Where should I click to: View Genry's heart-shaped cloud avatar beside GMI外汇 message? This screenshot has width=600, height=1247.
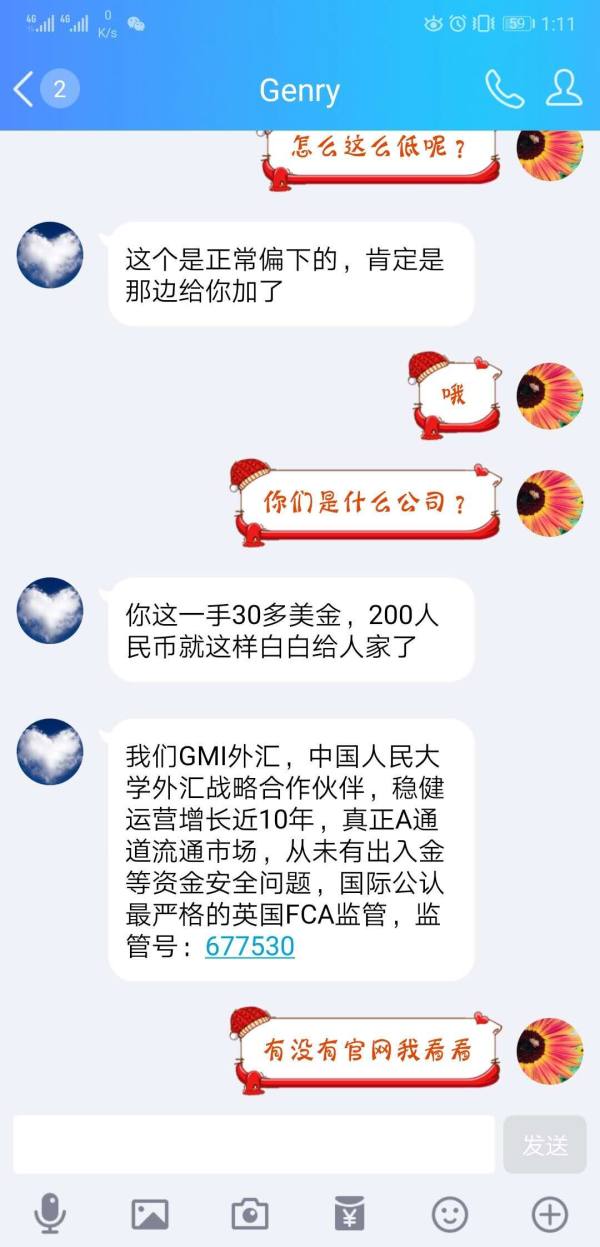click(50, 751)
